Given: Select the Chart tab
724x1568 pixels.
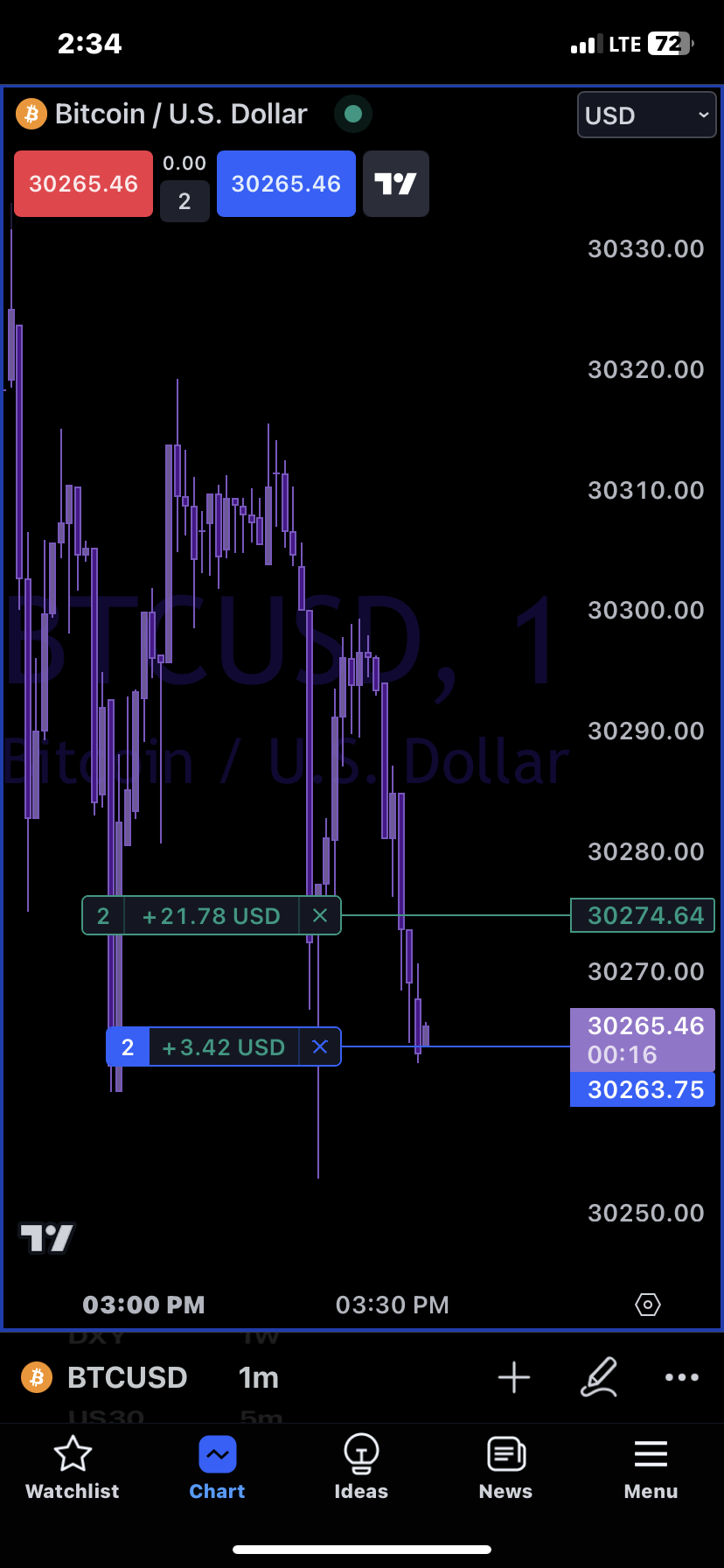Looking at the screenshot, I should point(217,1468).
